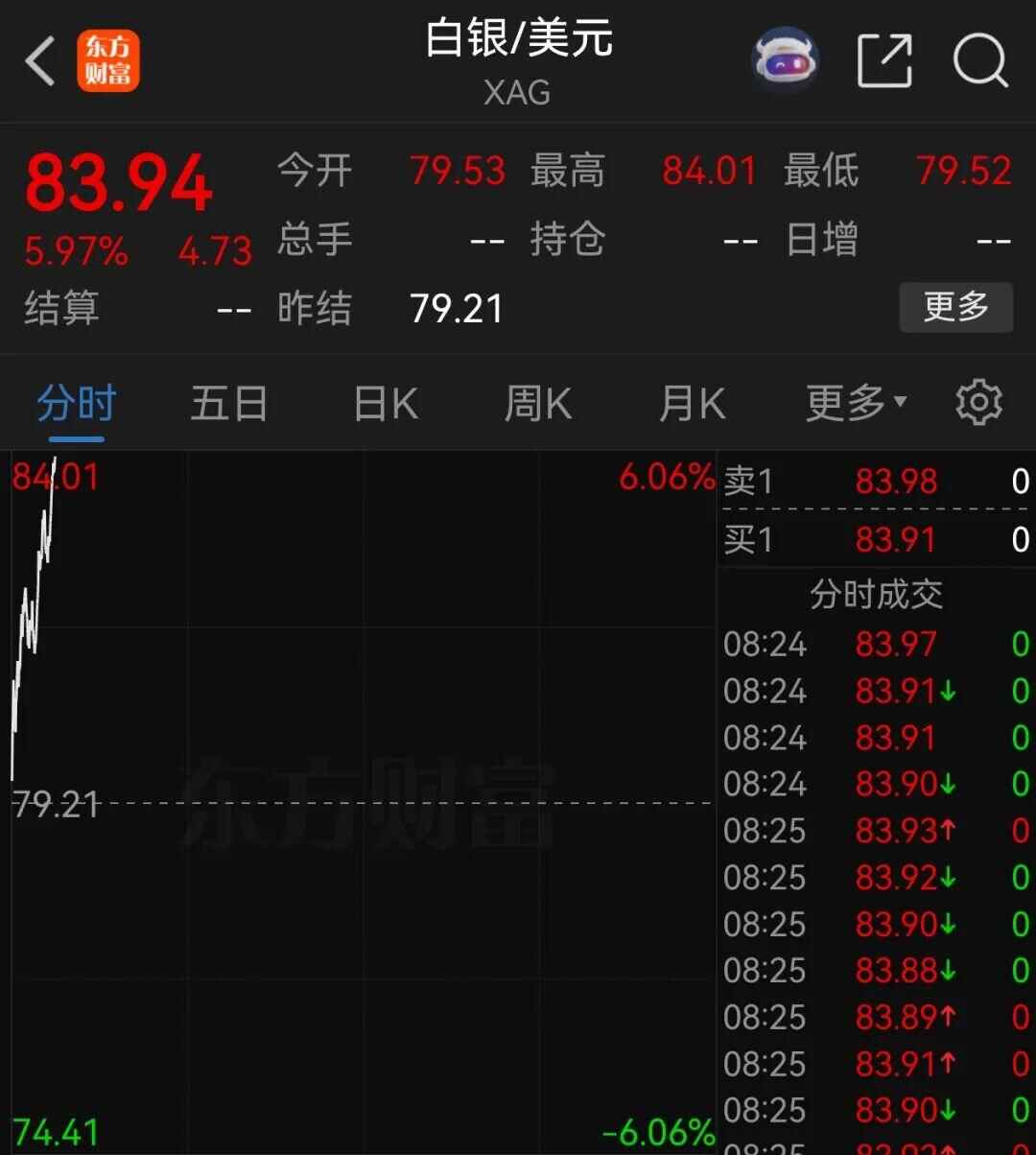Open chart settings gear

click(x=978, y=403)
